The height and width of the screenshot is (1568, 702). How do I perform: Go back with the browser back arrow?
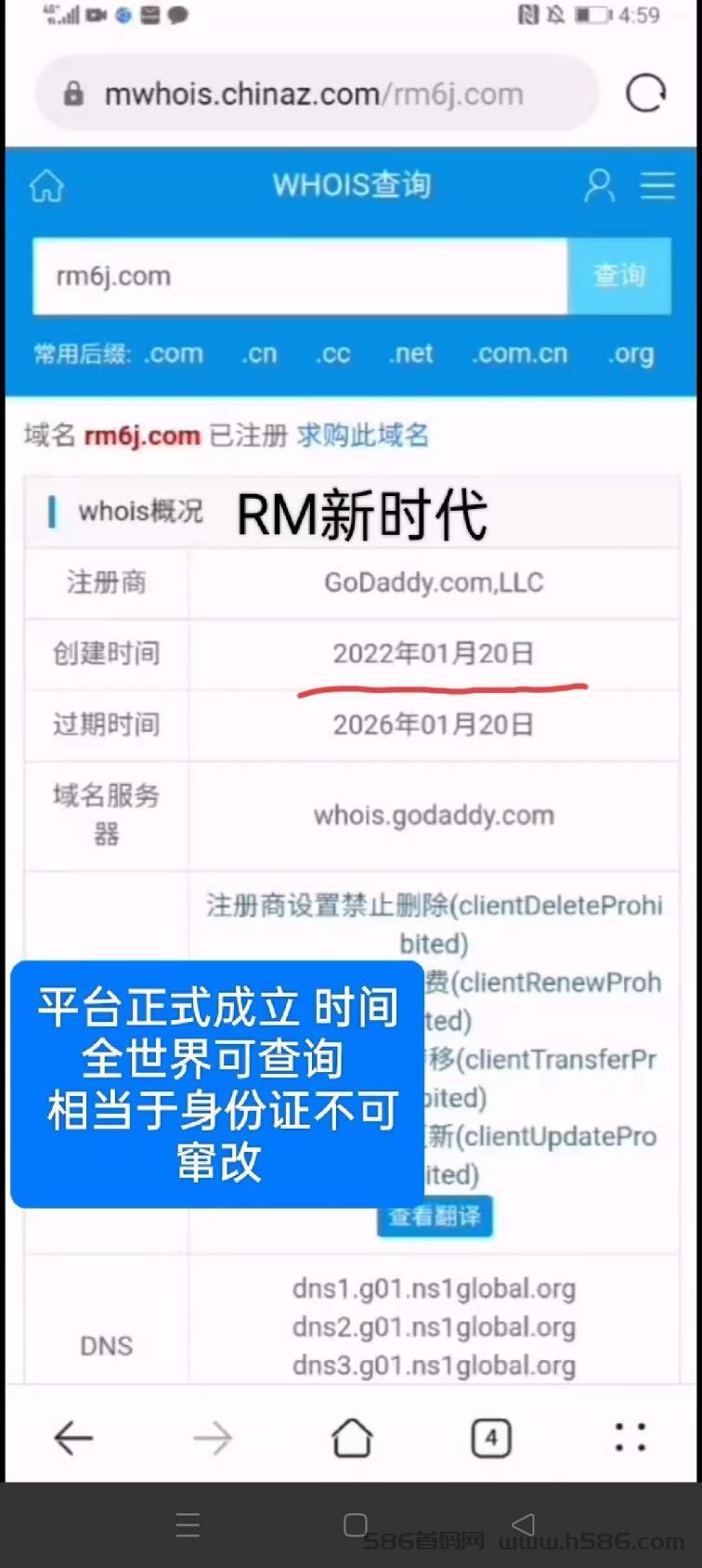(x=73, y=1438)
